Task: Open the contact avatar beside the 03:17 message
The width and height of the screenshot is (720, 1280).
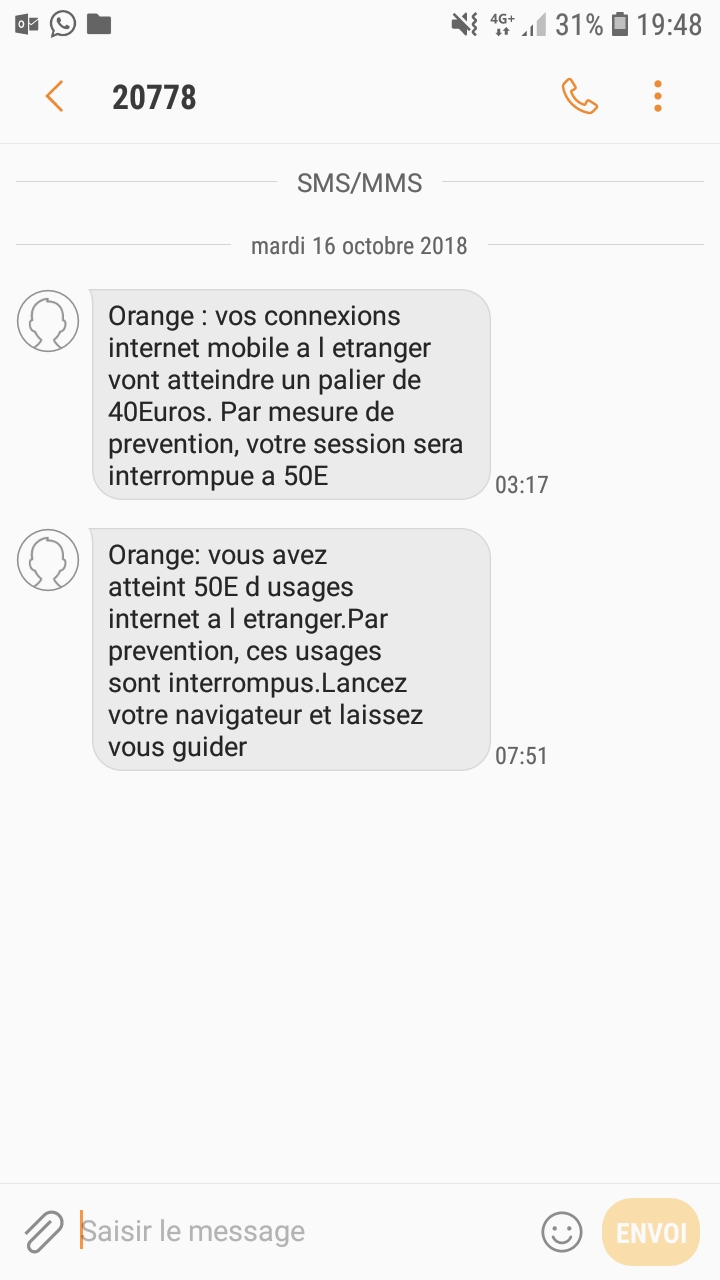Action: [x=48, y=321]
